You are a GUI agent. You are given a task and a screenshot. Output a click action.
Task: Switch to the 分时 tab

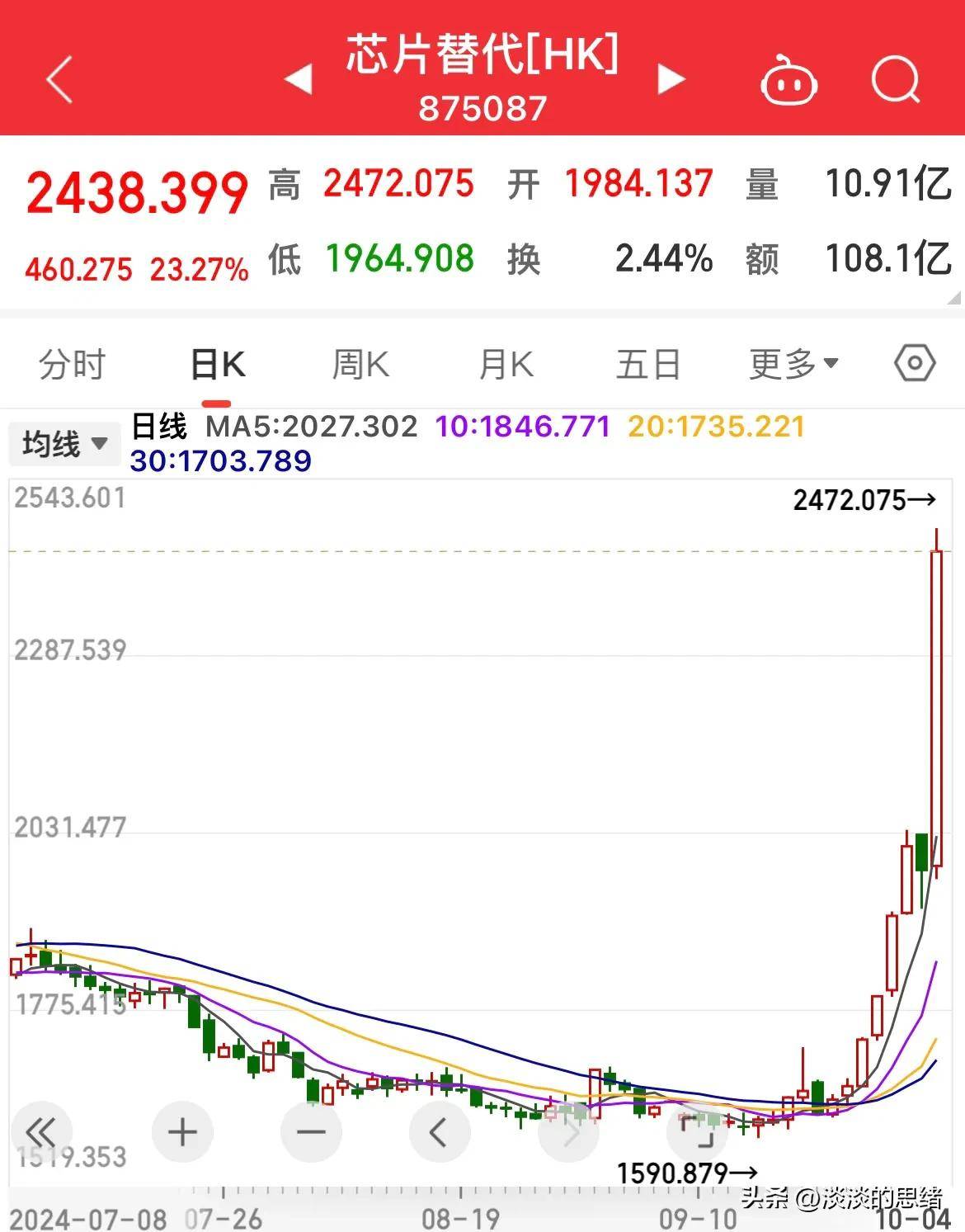point(72,363)
